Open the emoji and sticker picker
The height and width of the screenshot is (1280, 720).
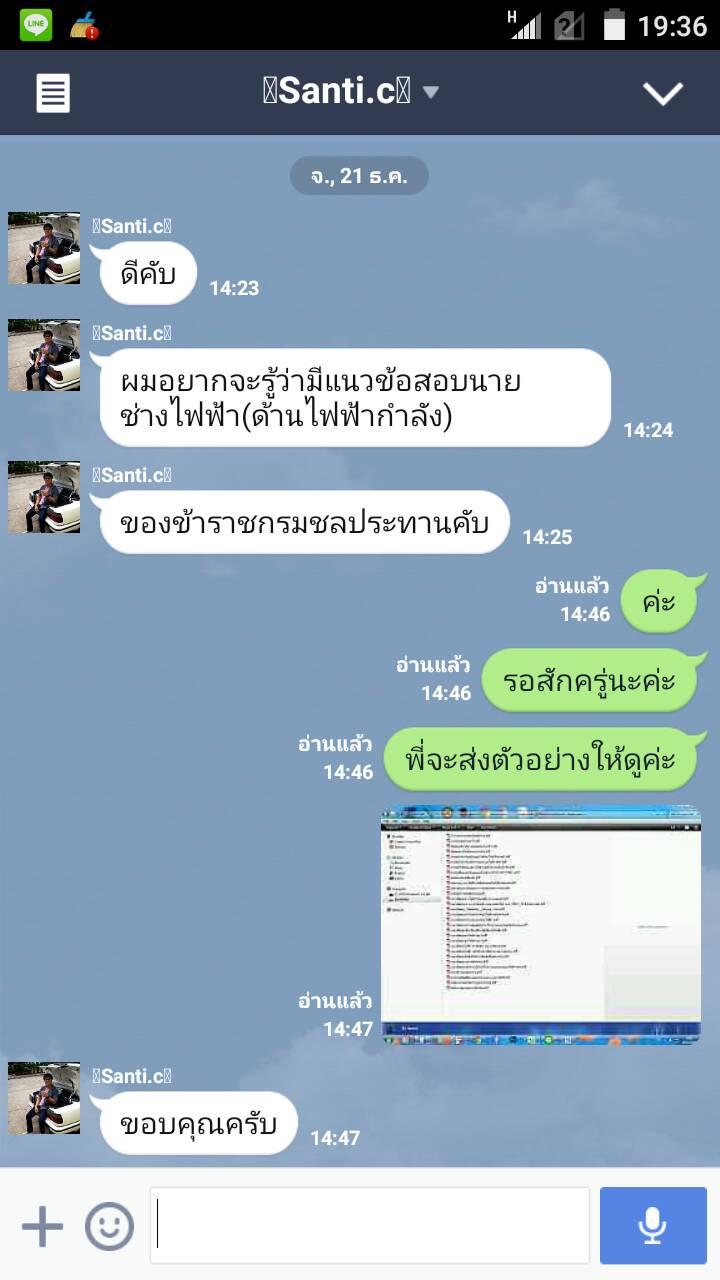(x=109, y=1226)
